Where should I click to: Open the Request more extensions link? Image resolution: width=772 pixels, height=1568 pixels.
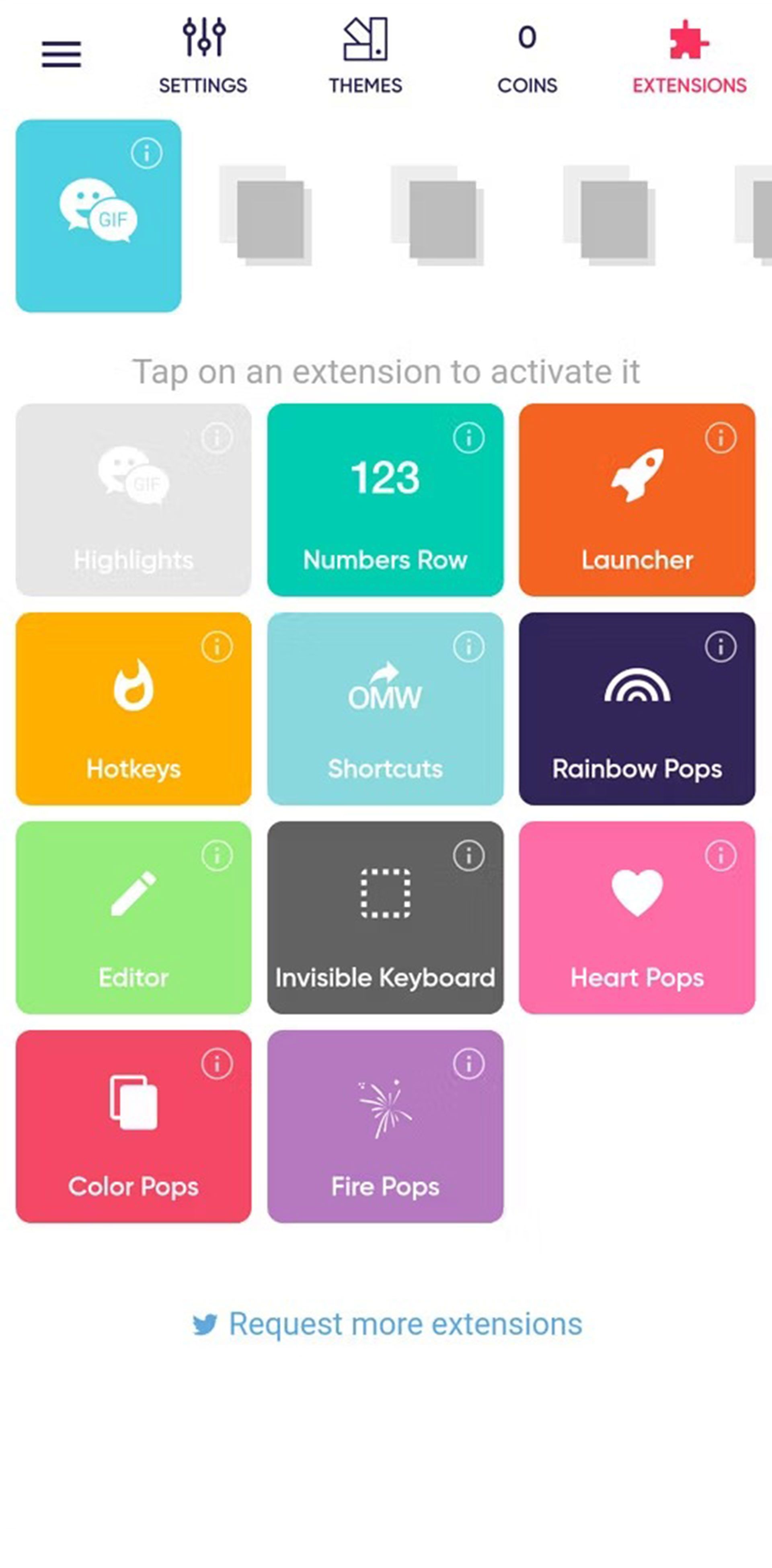[x=387, y=1324]
